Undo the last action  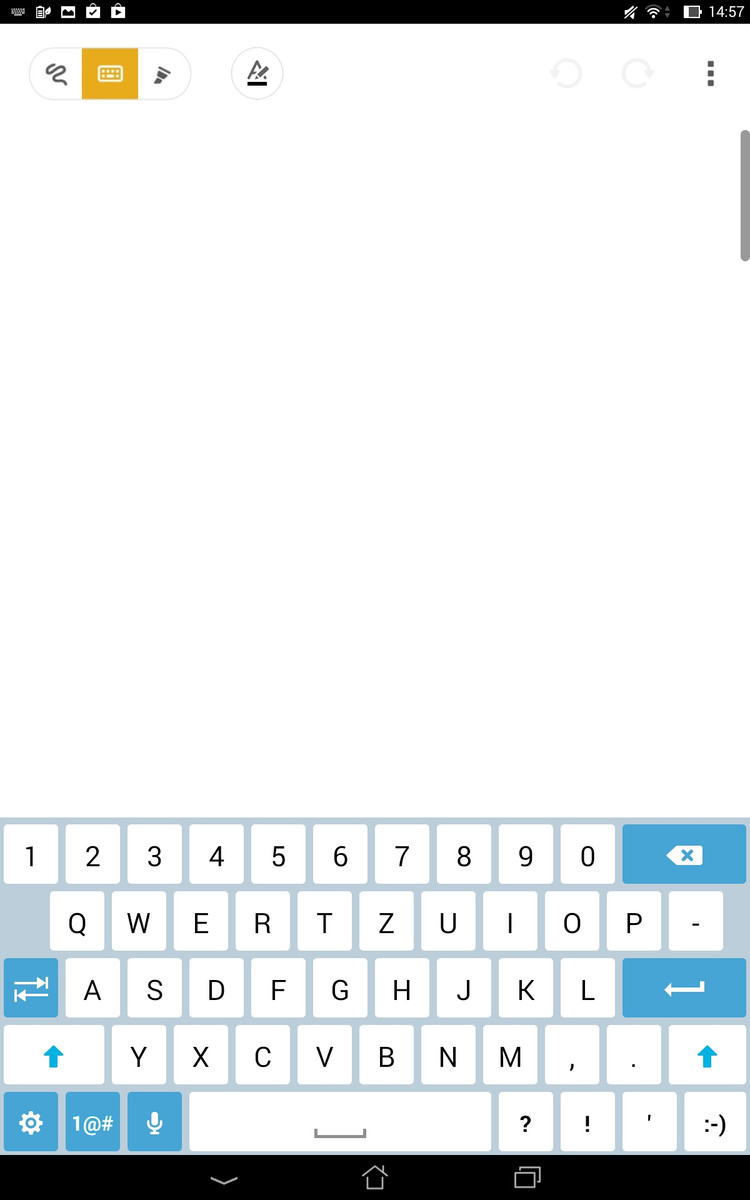coord(566,74)
